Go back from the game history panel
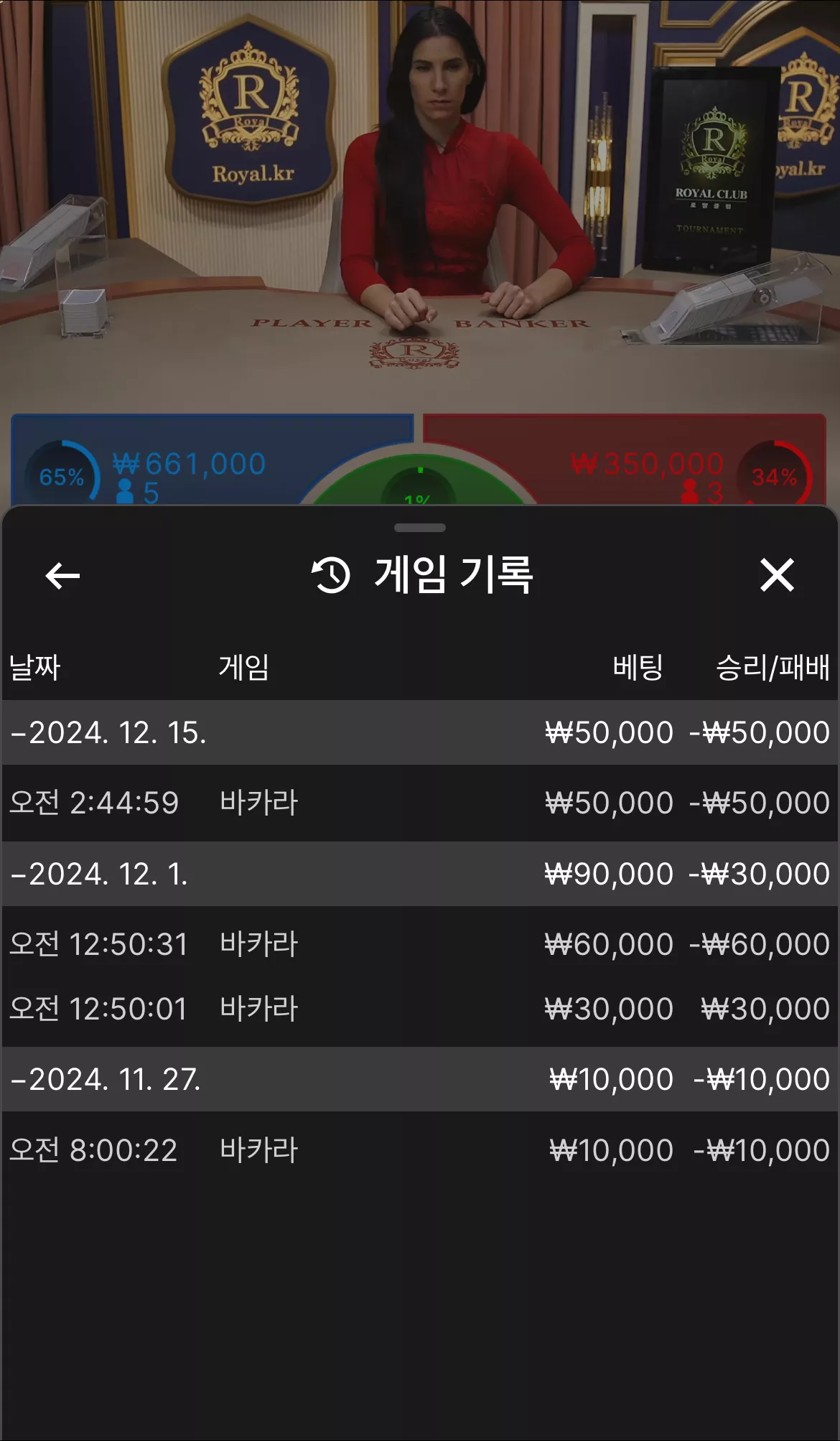The height and width of the screenshot is (1441, 840). point(62,576)
